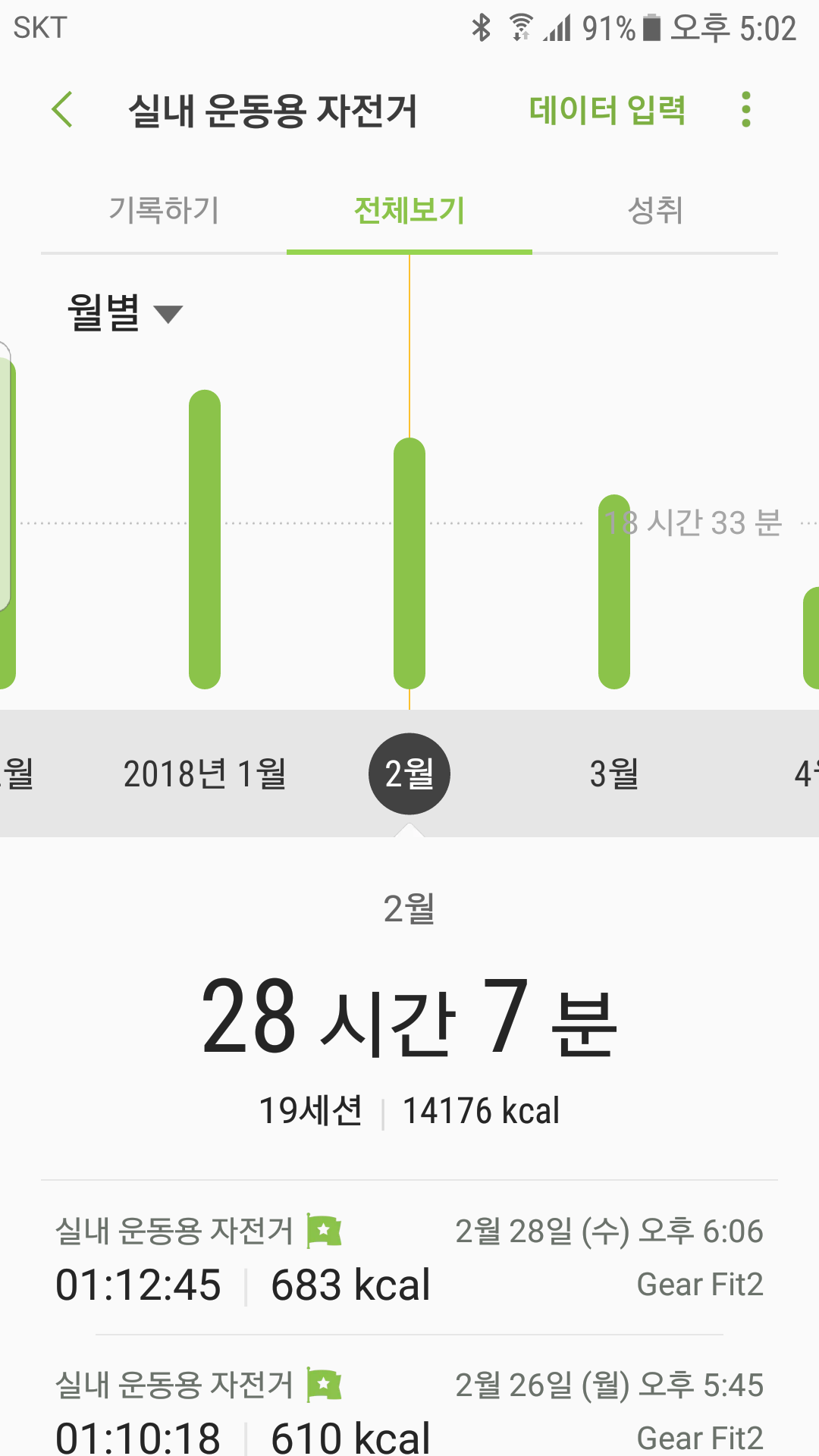The height and width of the screenshot is (1456, 819).
Task: Open the 2월 26일 610 kcal workout
Action: pyautogui.click(x=409, y=1410)
